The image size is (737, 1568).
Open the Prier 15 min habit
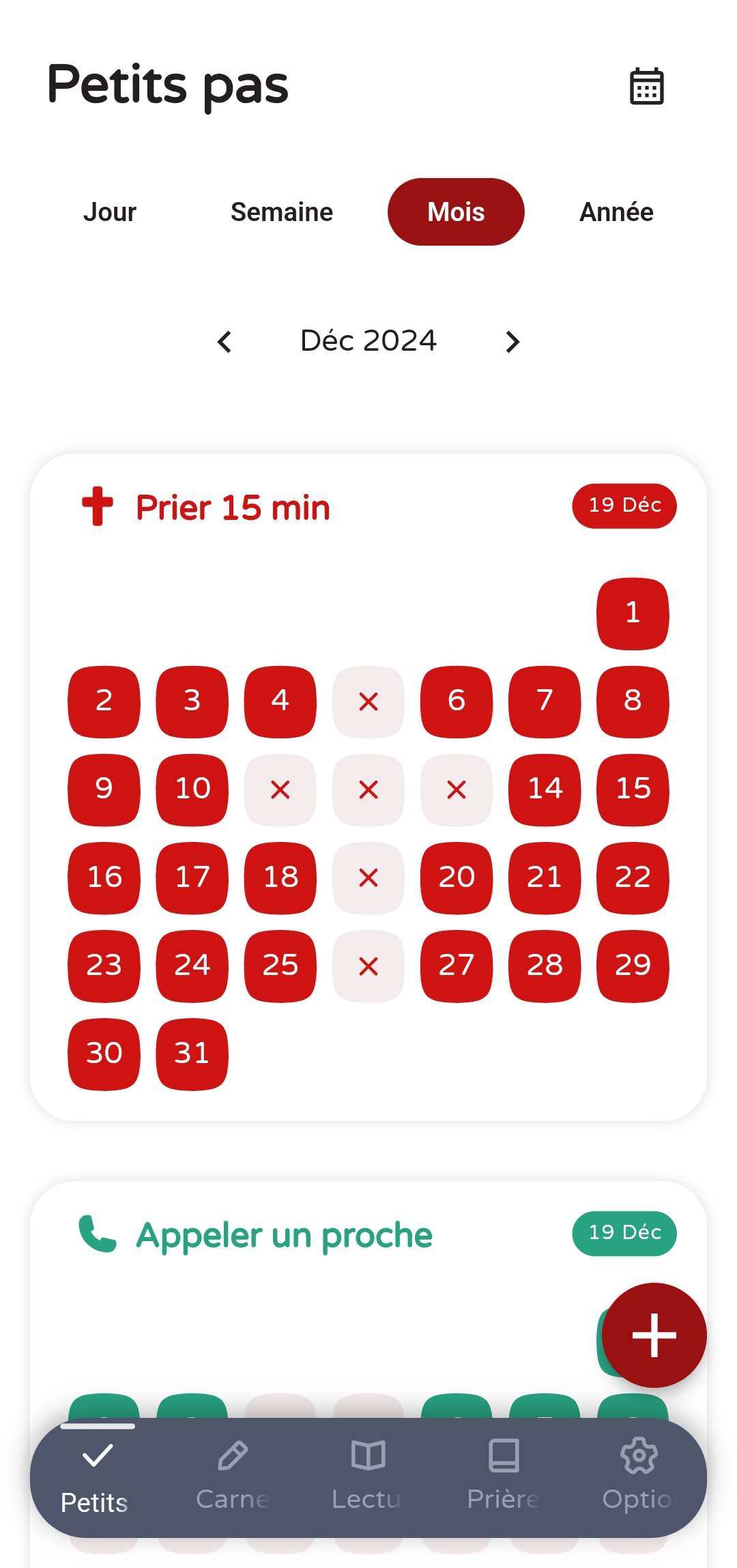[233, 508]
